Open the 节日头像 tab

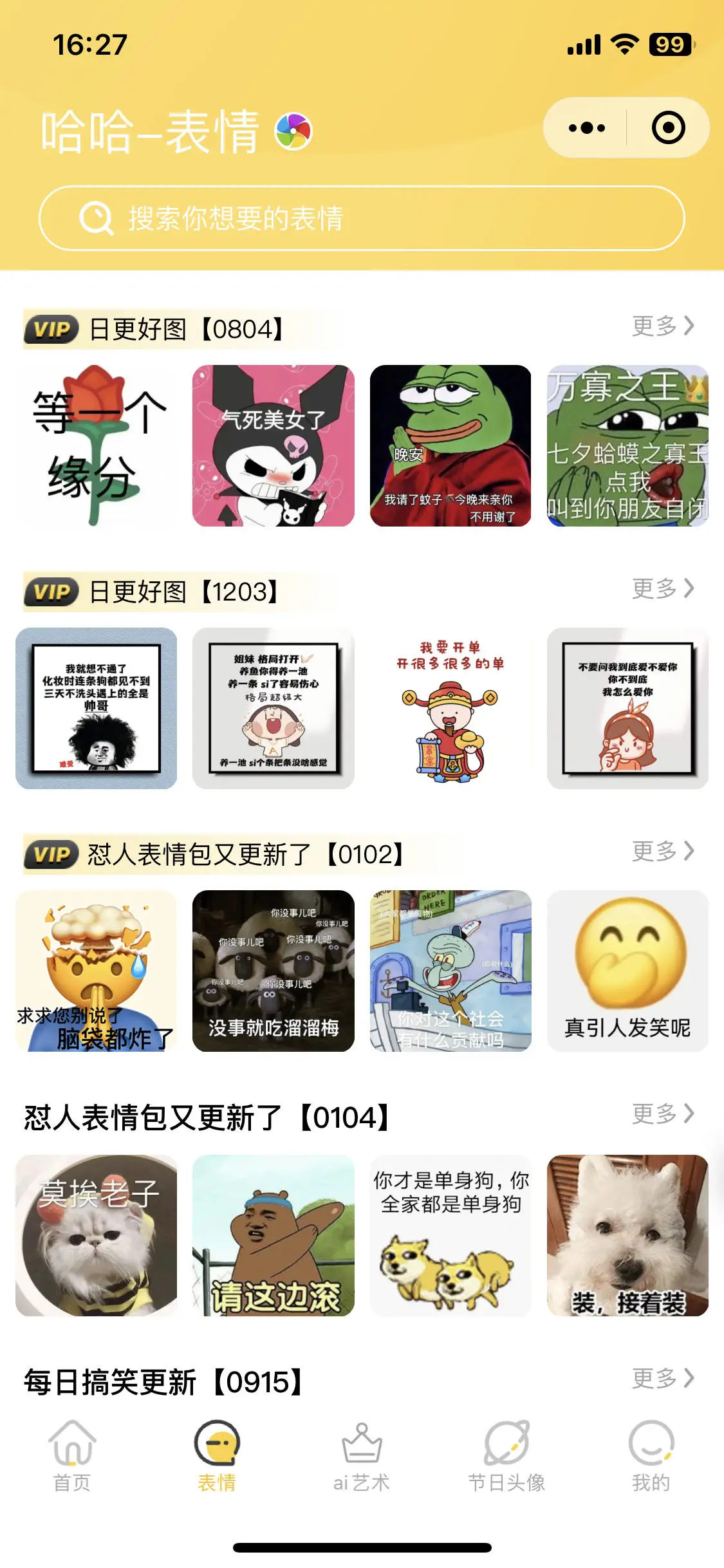coord(506,1456)
